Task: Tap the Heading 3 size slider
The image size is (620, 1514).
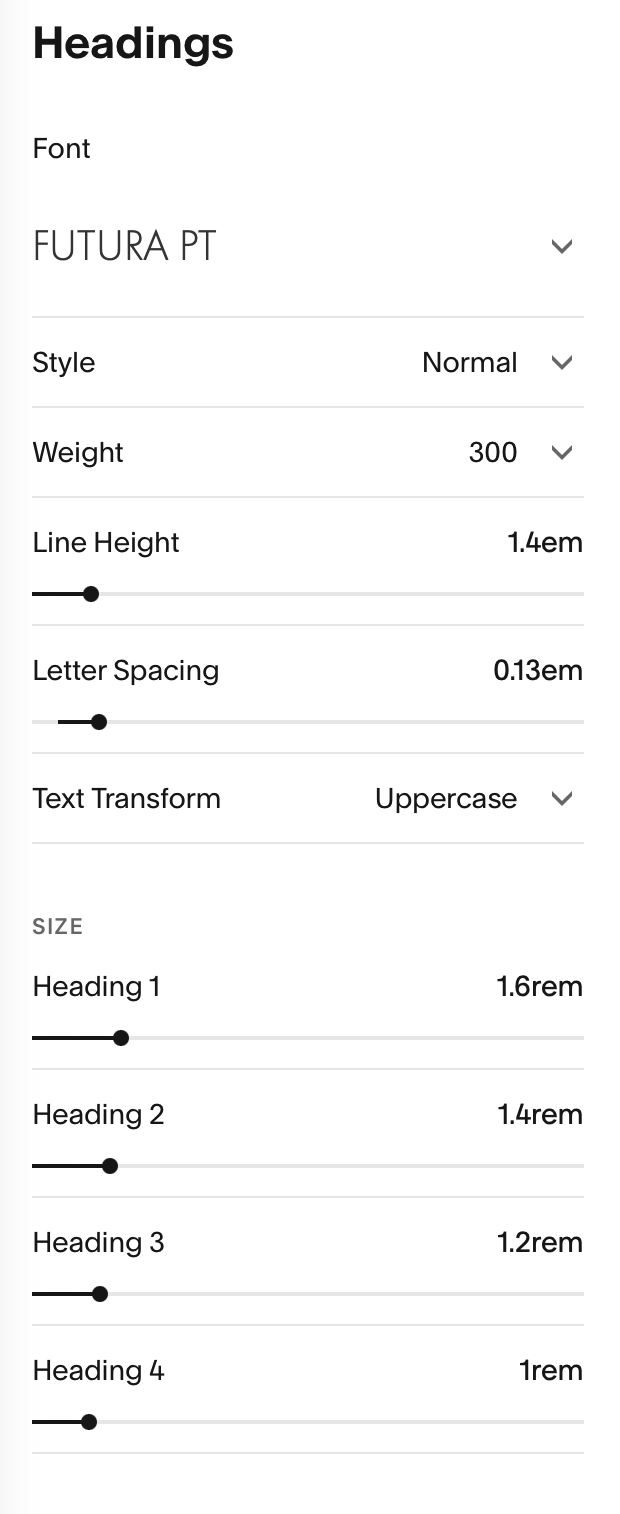Action: point(308,1294)
